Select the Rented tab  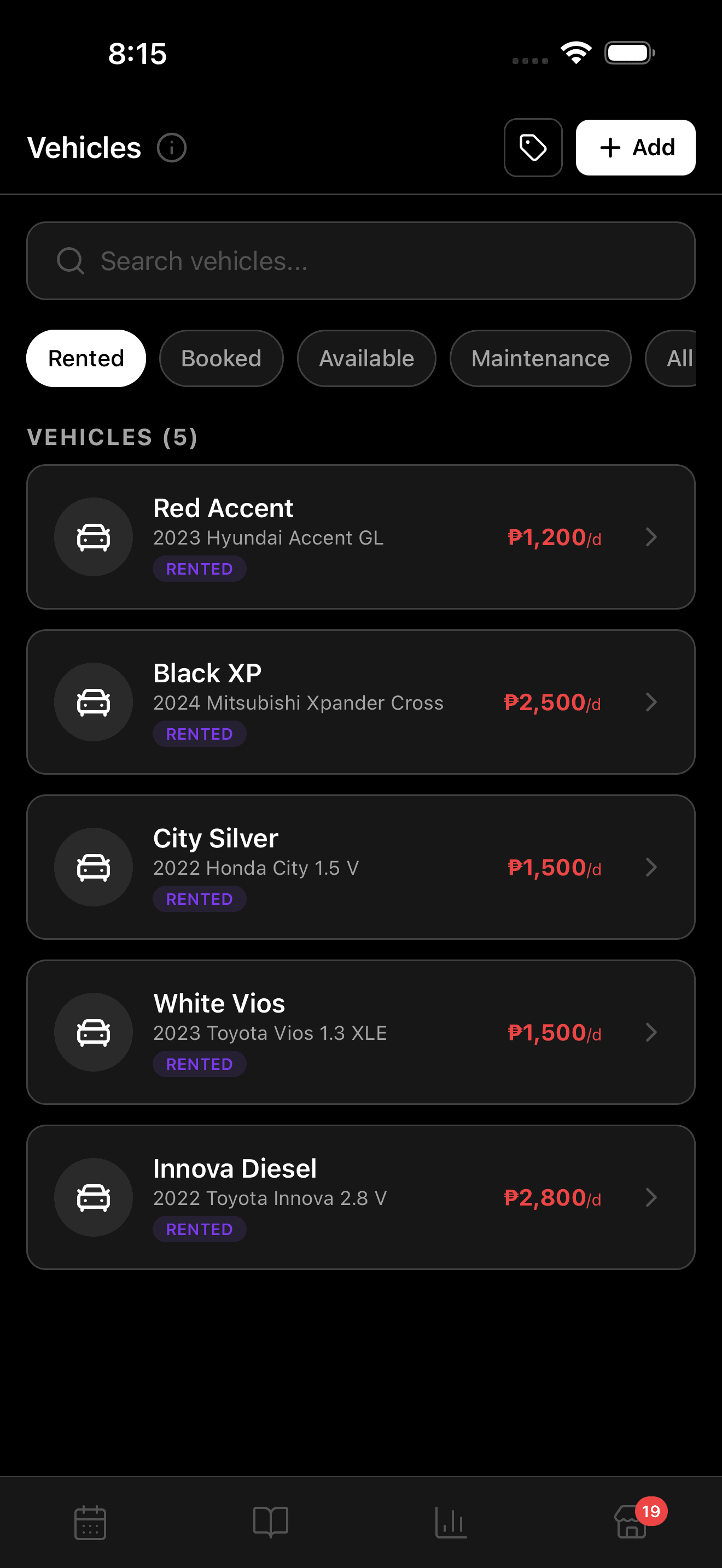coord(86,358)
